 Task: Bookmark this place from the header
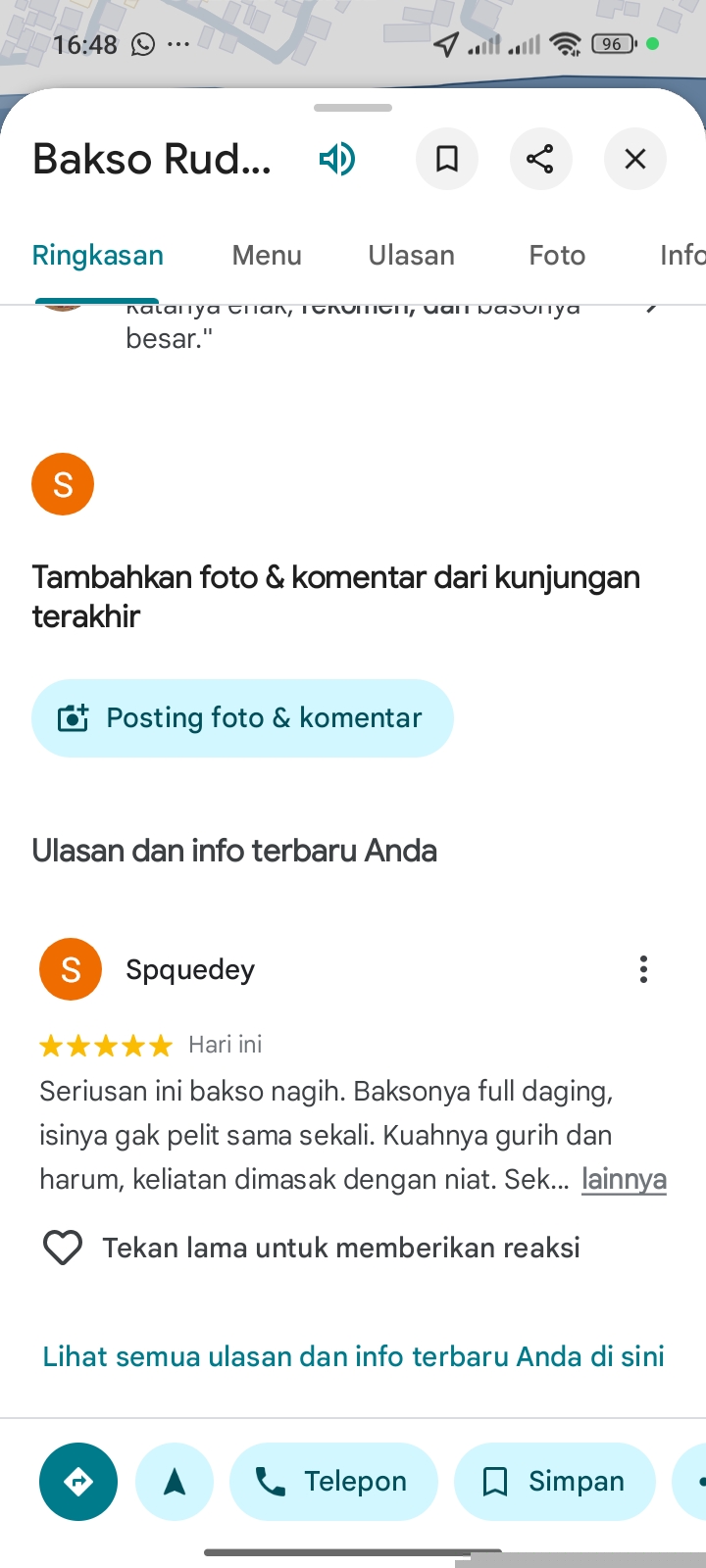447,159
